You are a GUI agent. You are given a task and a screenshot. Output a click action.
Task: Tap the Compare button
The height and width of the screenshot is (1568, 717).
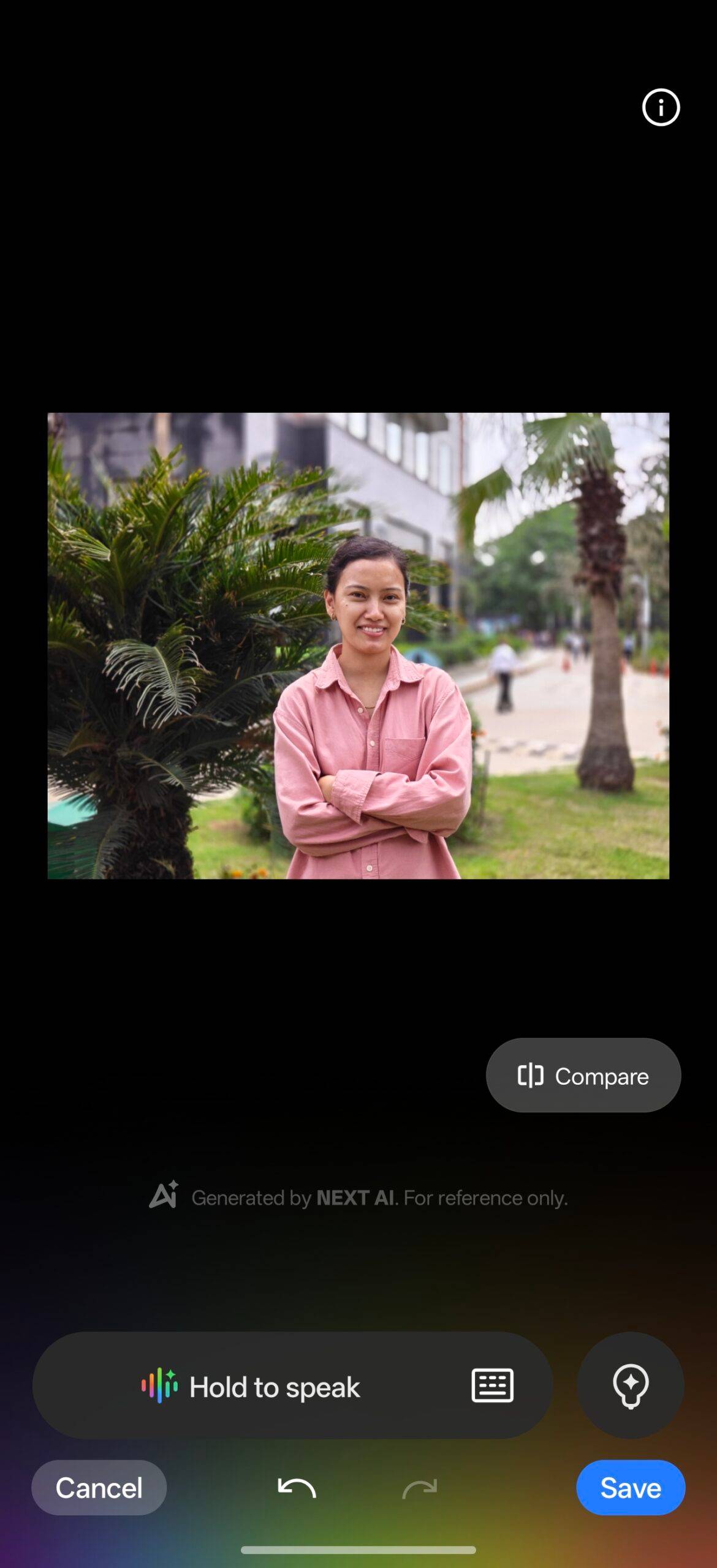click(x=583, y=1076)
